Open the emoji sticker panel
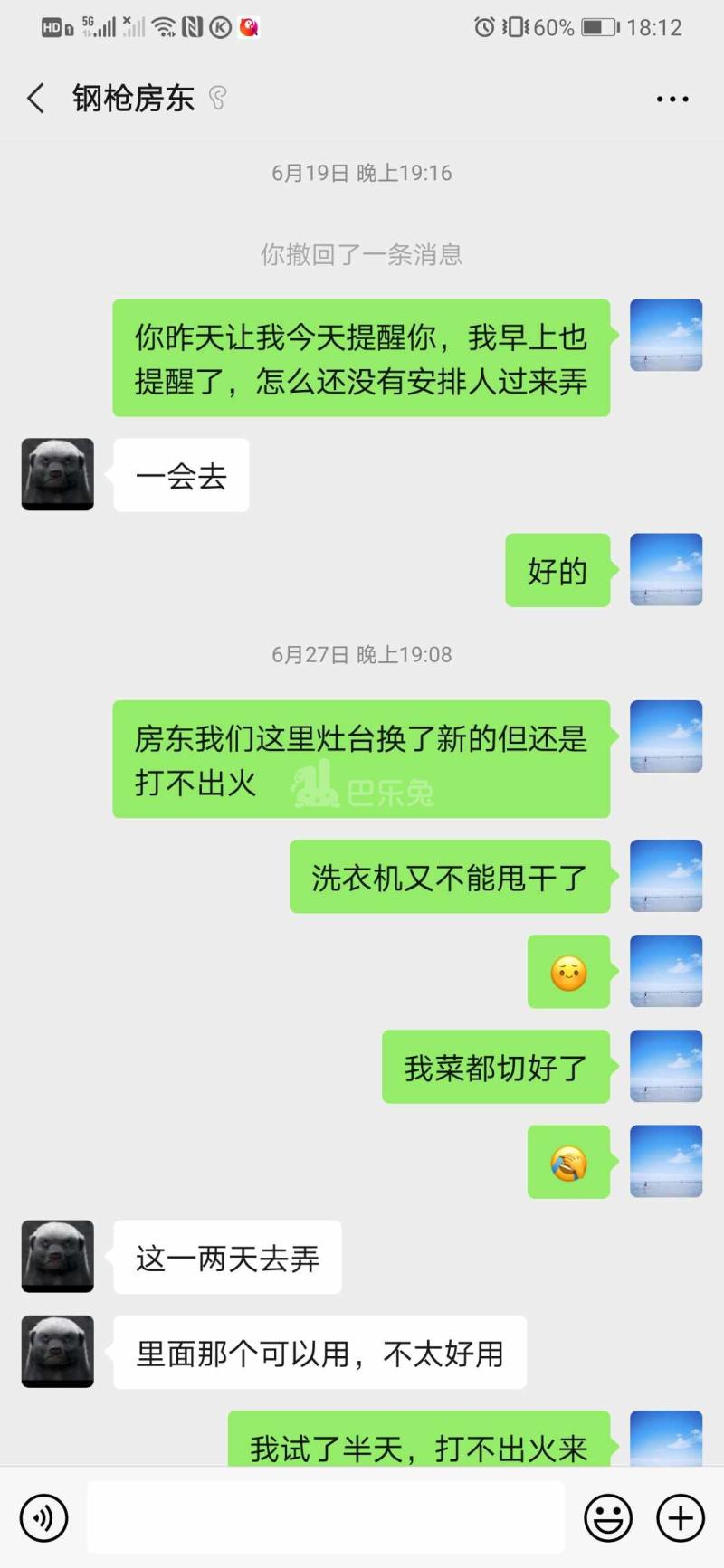This screenshot has height=1568, width=724. [608, 1517]
